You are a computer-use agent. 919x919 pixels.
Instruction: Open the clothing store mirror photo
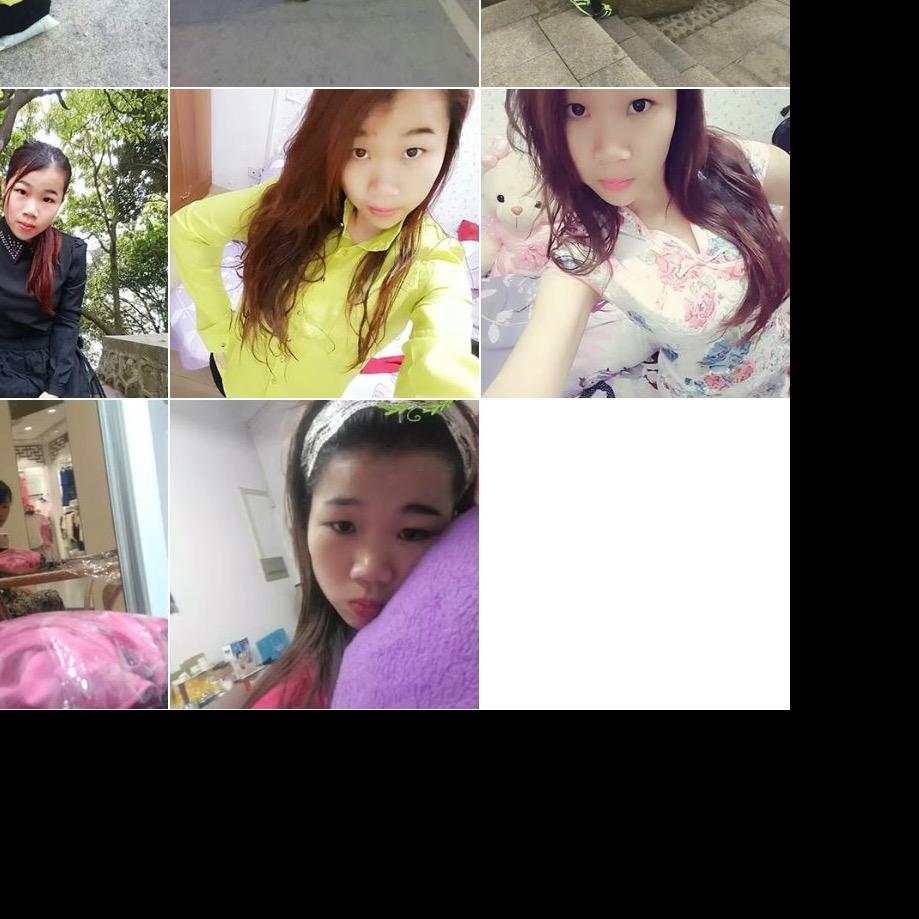[84, 554]
